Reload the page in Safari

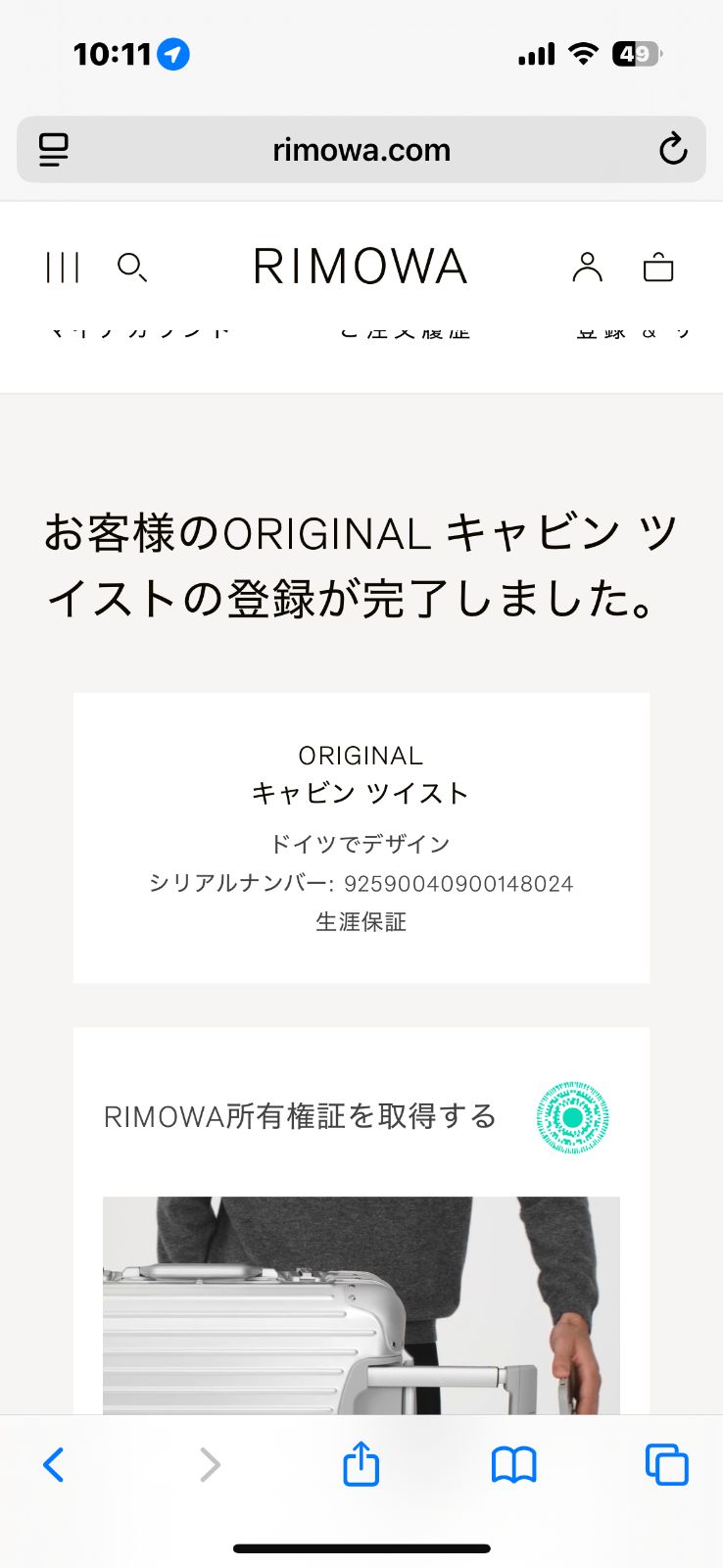(672, 150)
